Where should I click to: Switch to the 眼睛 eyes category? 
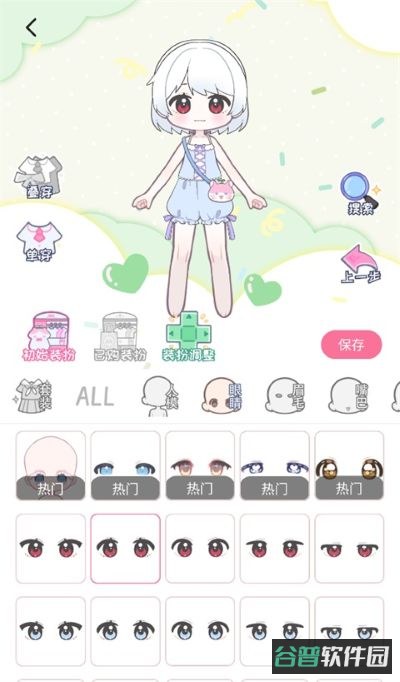(222, 395)
